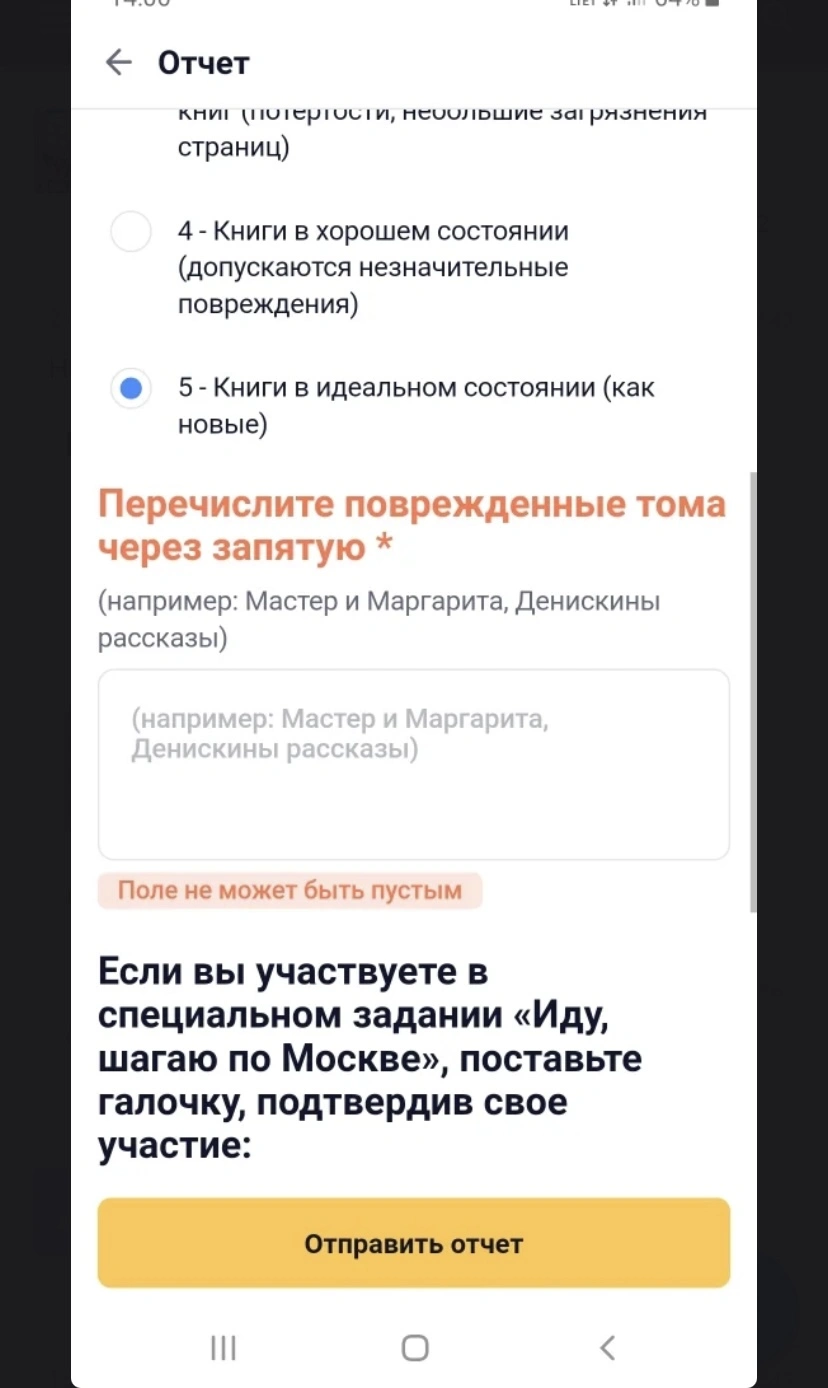Go to the system home screen
Viewport: 828px width, 1388px height.
415,1348
